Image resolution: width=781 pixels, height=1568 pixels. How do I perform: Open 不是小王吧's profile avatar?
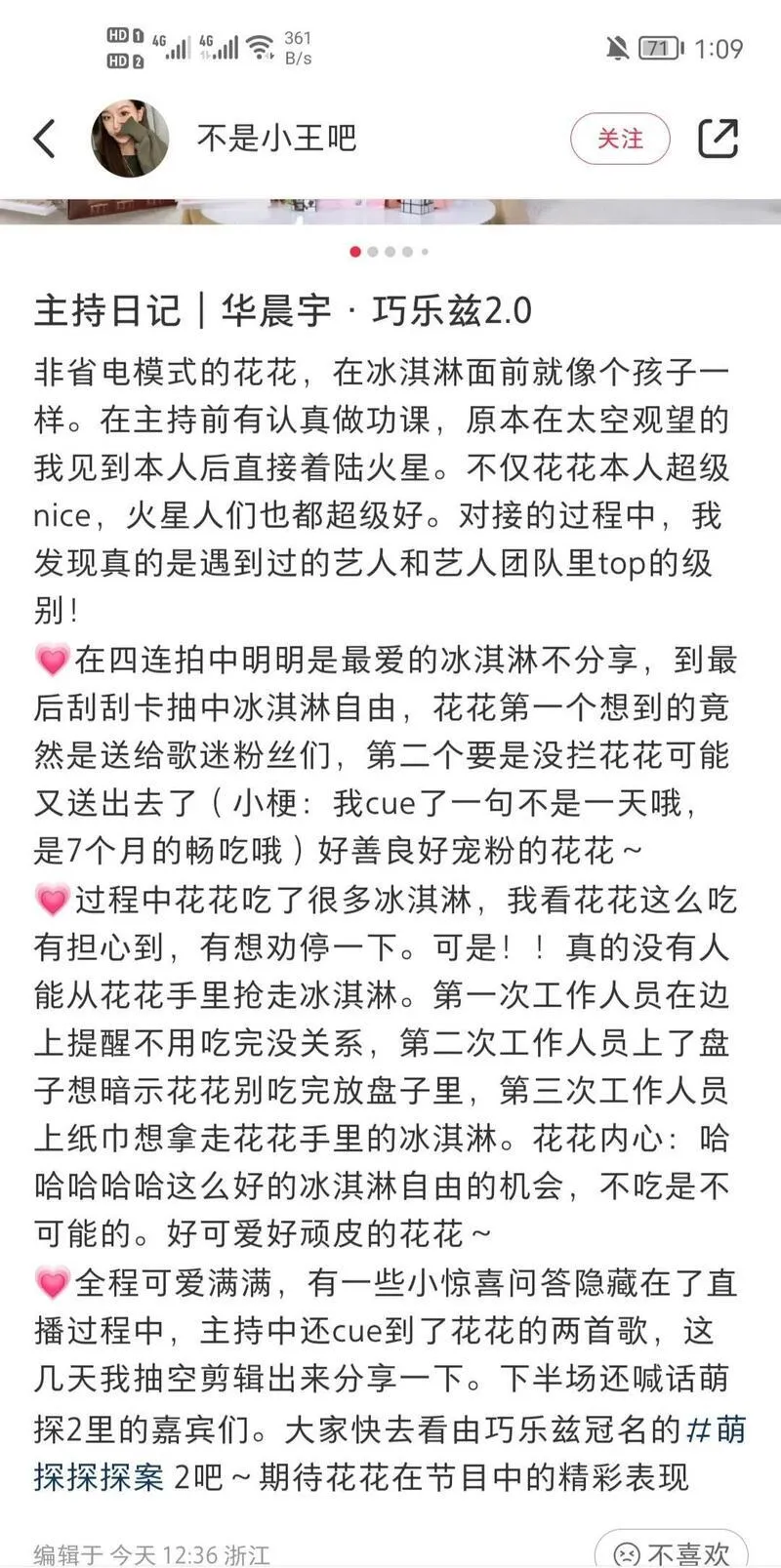coord(129,139)
